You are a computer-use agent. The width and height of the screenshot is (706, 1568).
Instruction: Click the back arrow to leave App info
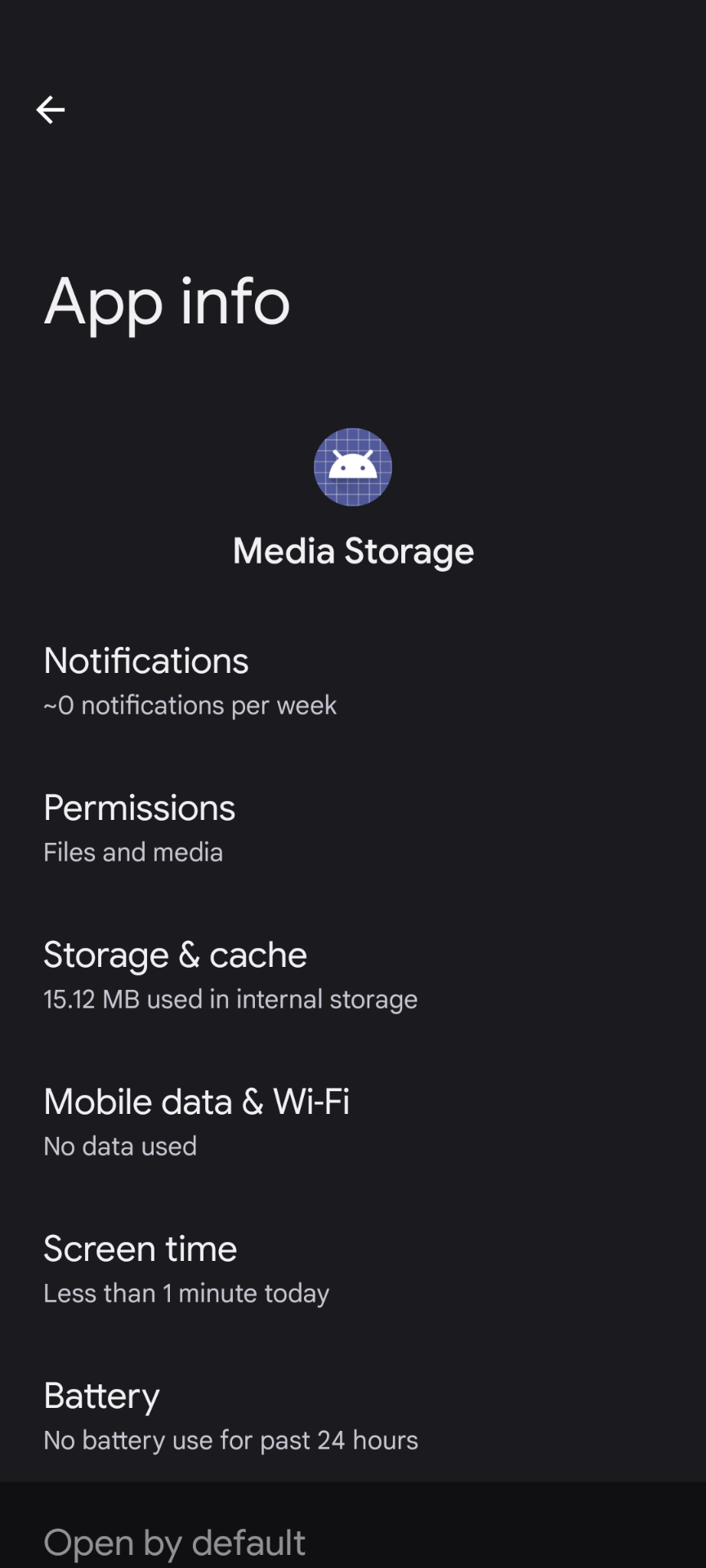[51, 109]
